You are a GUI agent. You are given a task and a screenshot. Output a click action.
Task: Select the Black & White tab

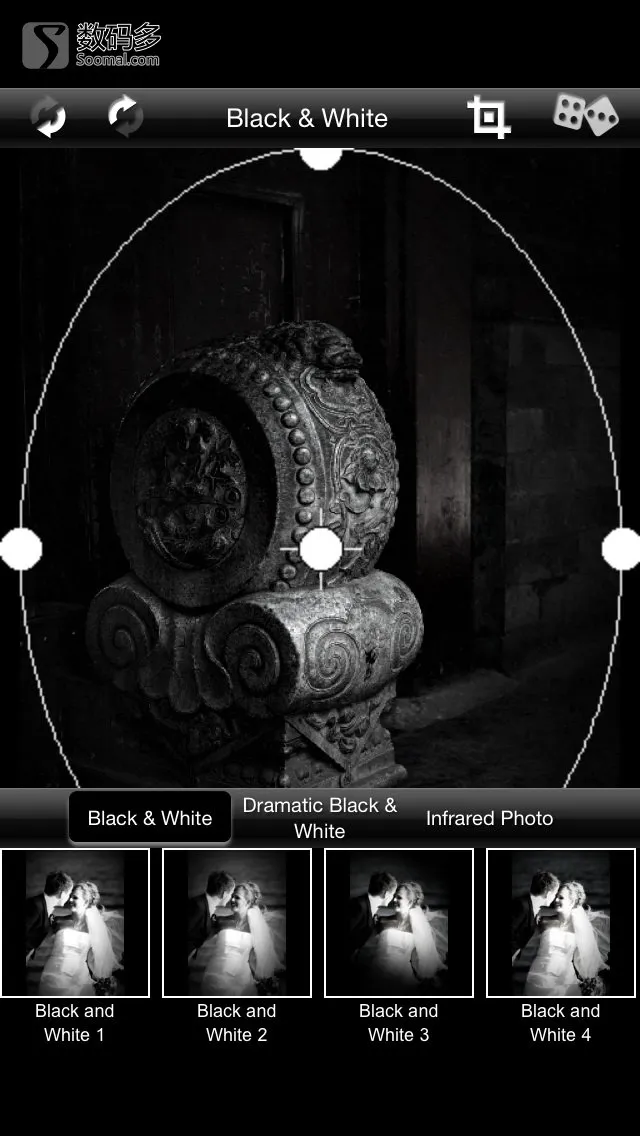(x=150, y=818)
